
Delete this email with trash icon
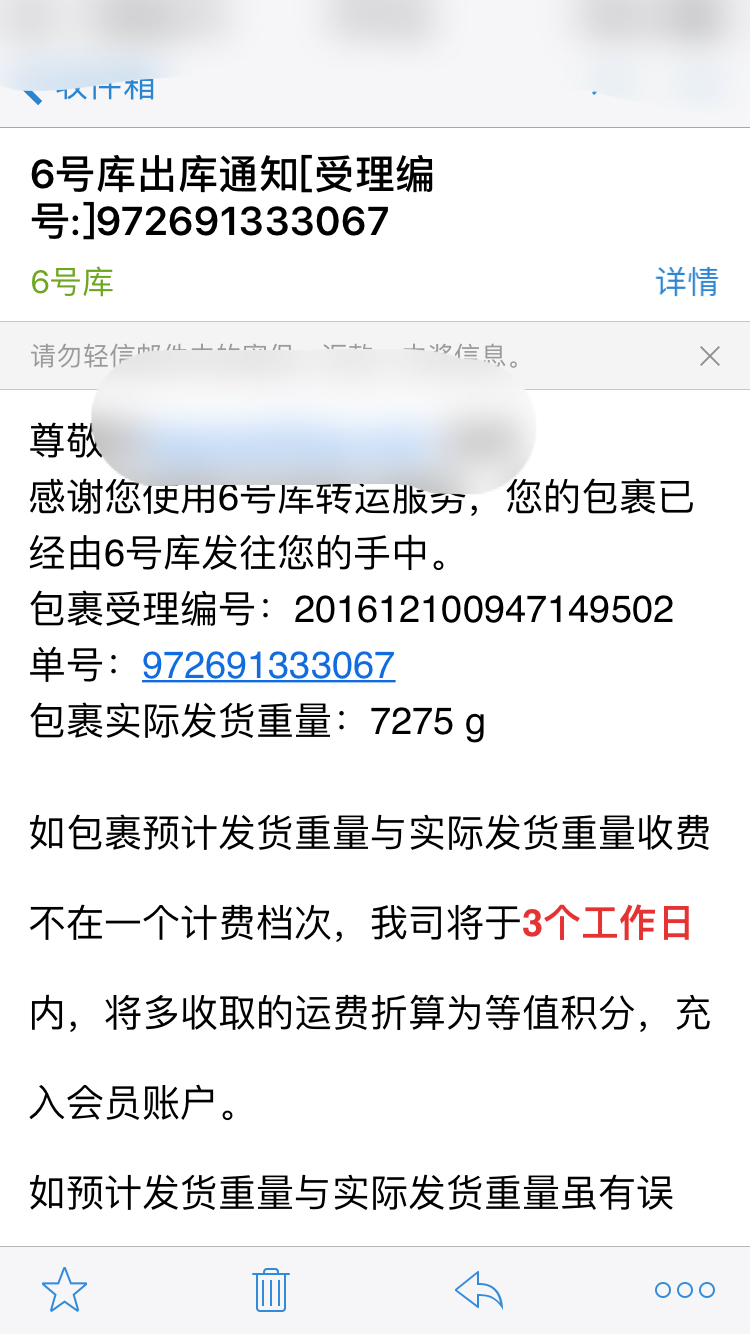point(271,1290)
